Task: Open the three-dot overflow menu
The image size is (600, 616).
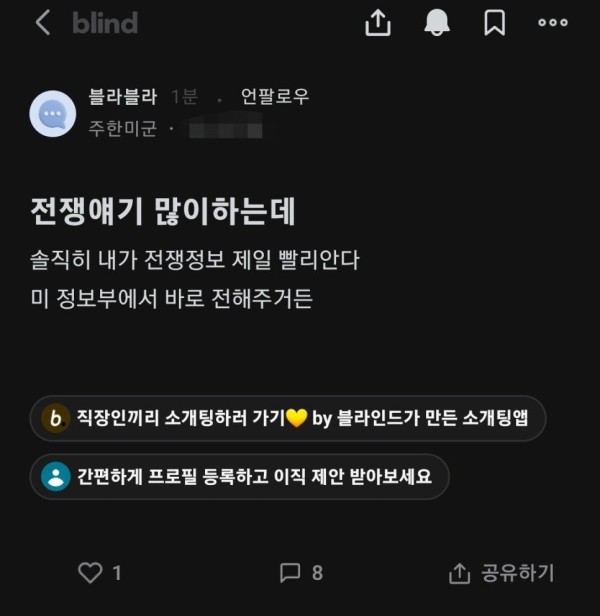Action: tap(552, 23)
